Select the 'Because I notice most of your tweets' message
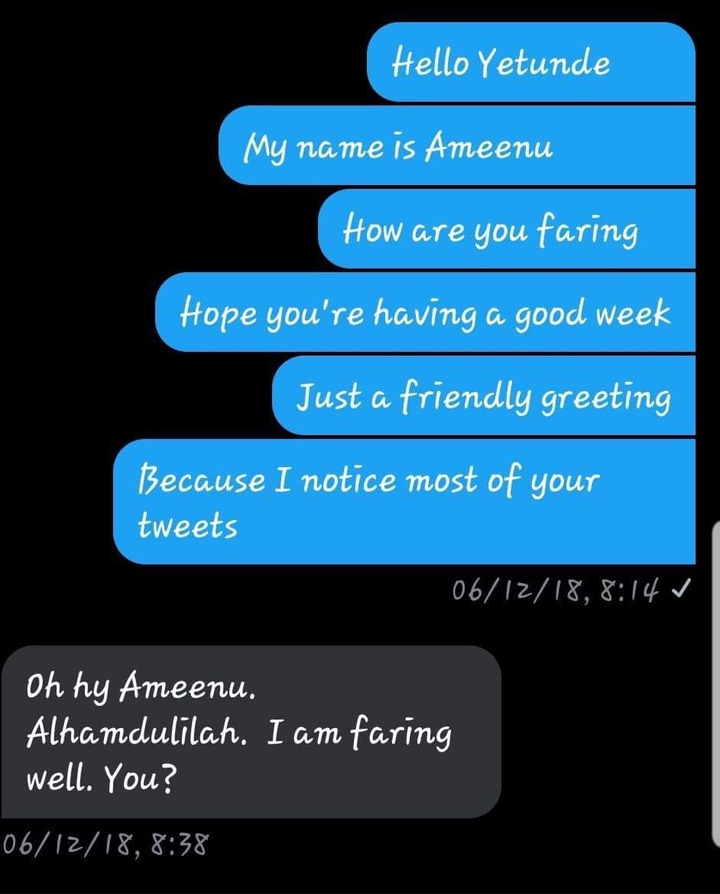This screenshot has width=720, height=894. [404, 502]
